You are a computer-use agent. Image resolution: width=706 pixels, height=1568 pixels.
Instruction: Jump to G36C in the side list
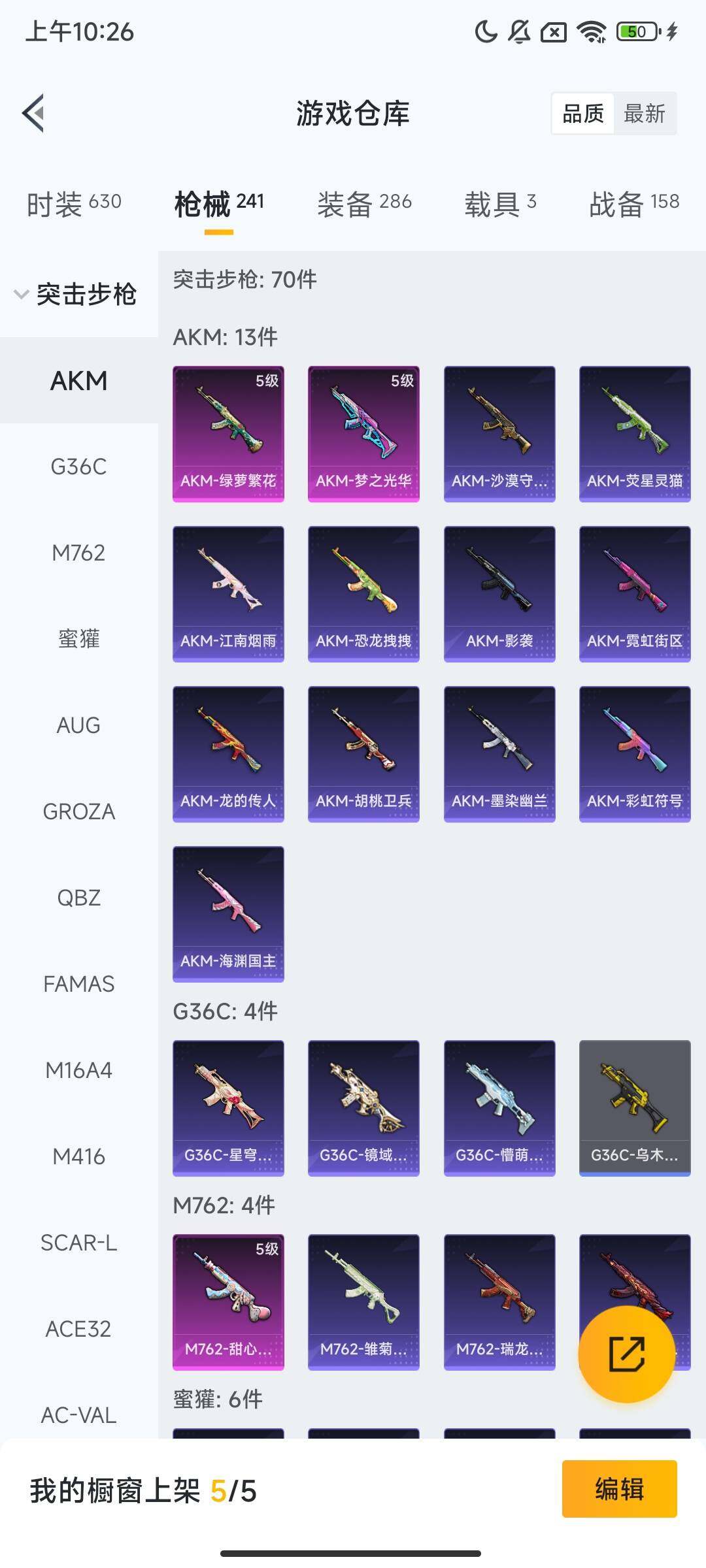[78, 466]
